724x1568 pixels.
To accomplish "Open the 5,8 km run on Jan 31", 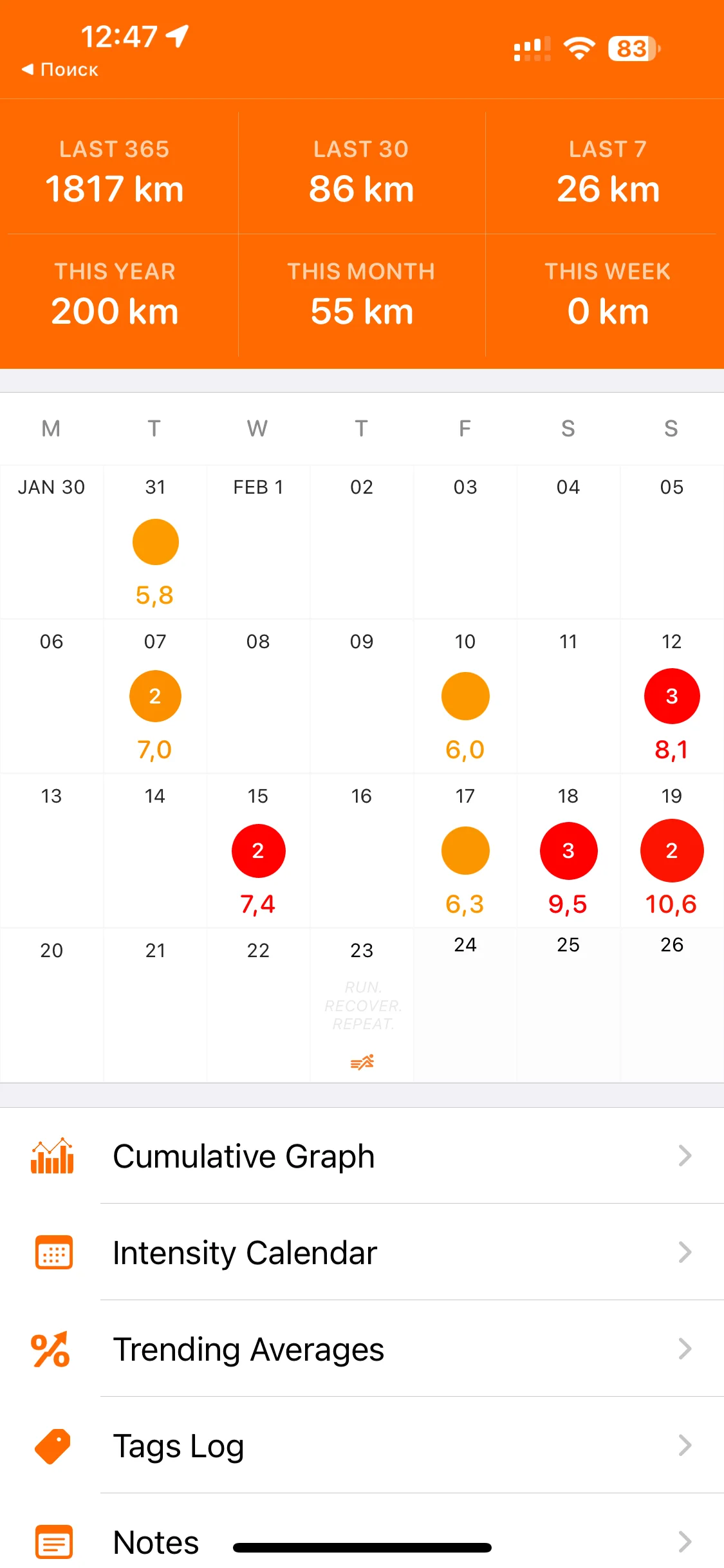I will click(155, 543).
